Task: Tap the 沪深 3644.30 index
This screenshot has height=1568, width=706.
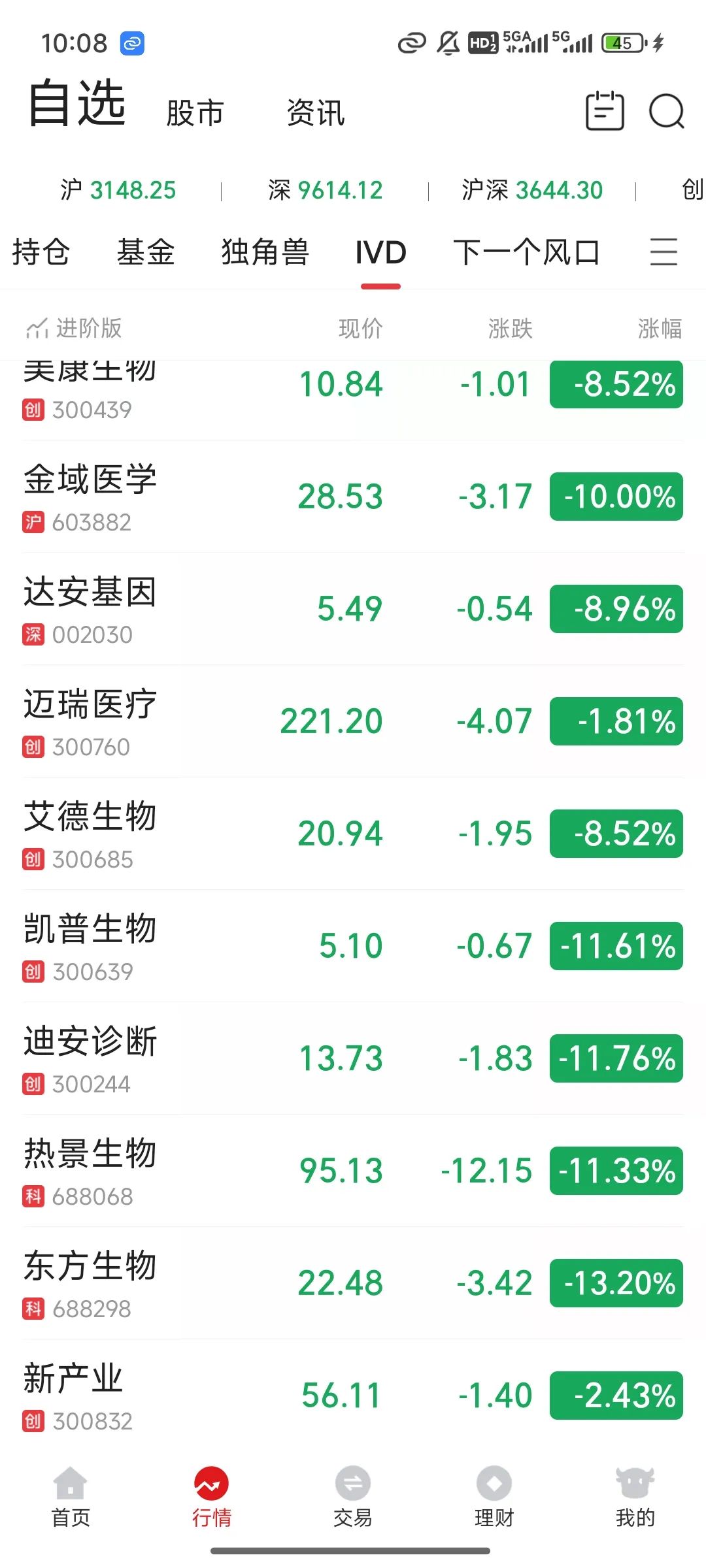Action: [533, 189]
